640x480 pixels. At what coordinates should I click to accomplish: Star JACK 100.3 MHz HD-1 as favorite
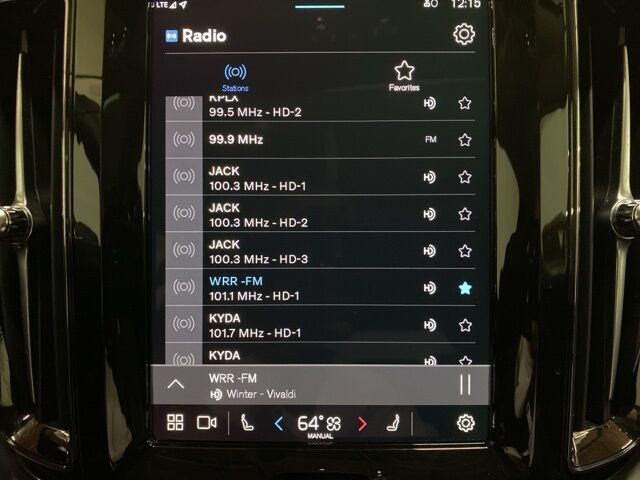464,177
